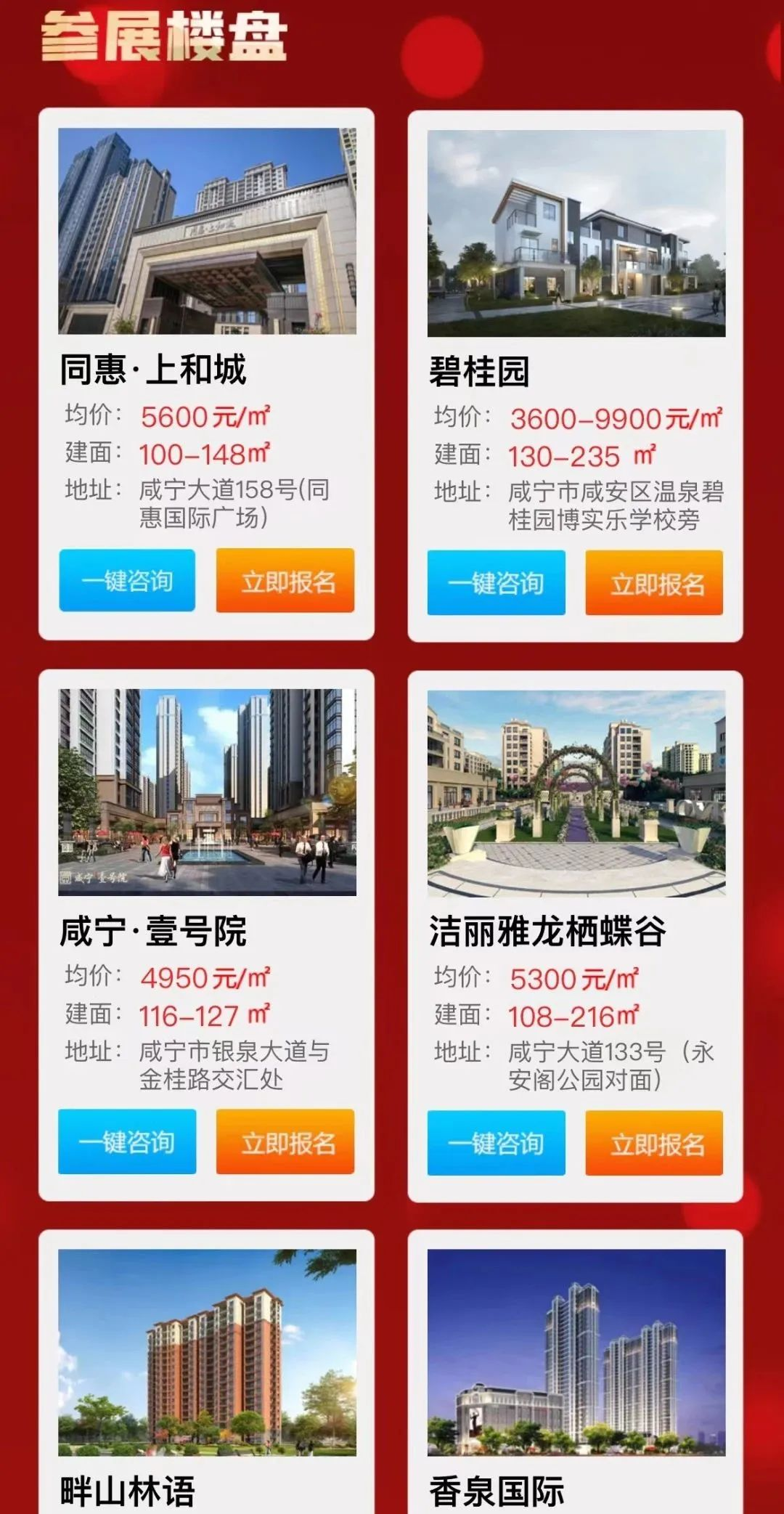Open the 同惠·上和城 property card

pyautogui.click(x=207, y=232)
